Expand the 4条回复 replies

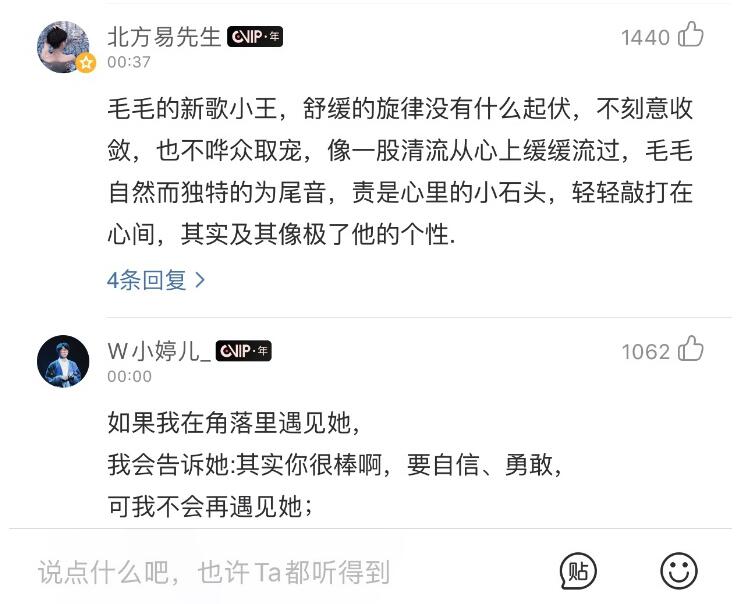(x=156, y=281)
